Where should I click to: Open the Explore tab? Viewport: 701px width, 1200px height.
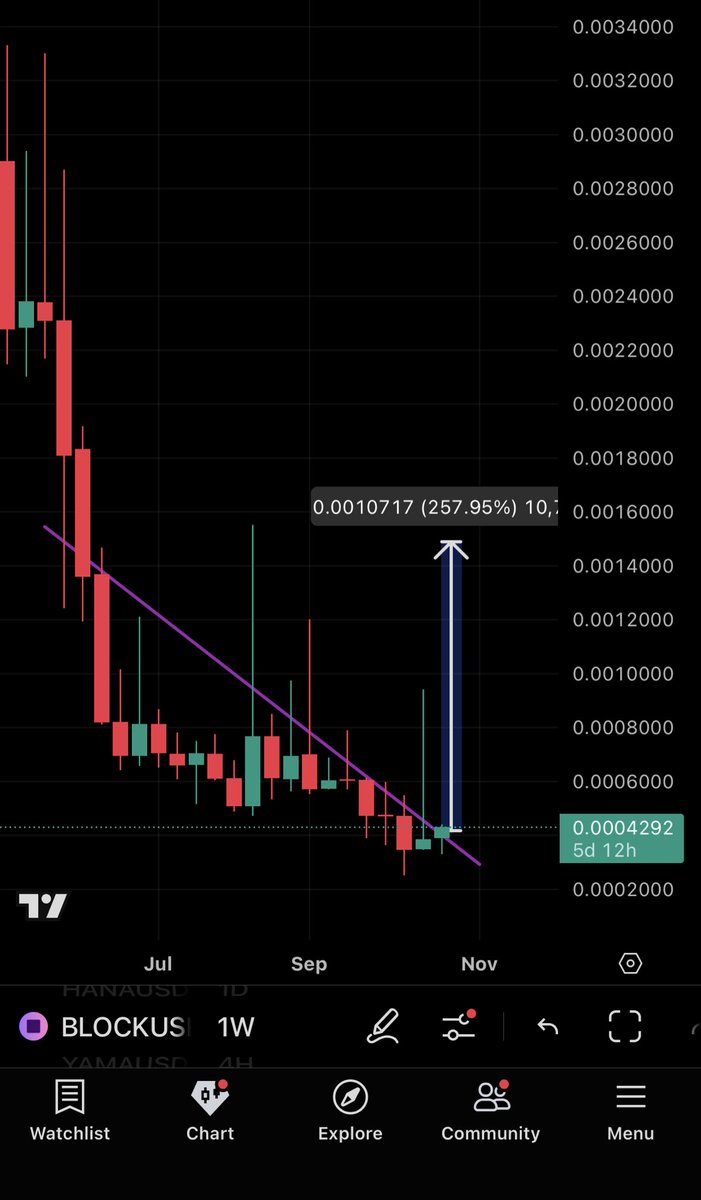[x=350, y=1110]
